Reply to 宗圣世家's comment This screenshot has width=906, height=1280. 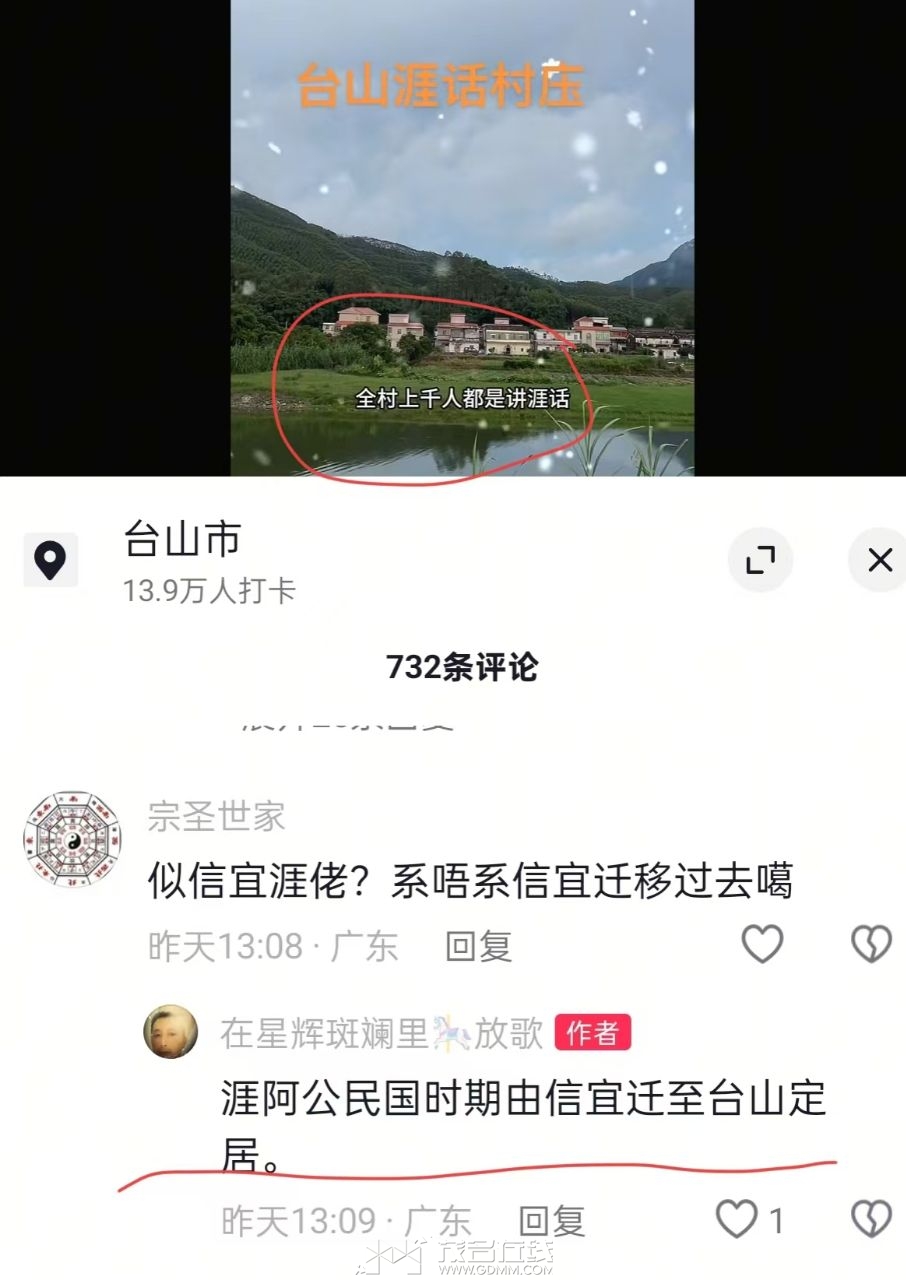[478, 946]
